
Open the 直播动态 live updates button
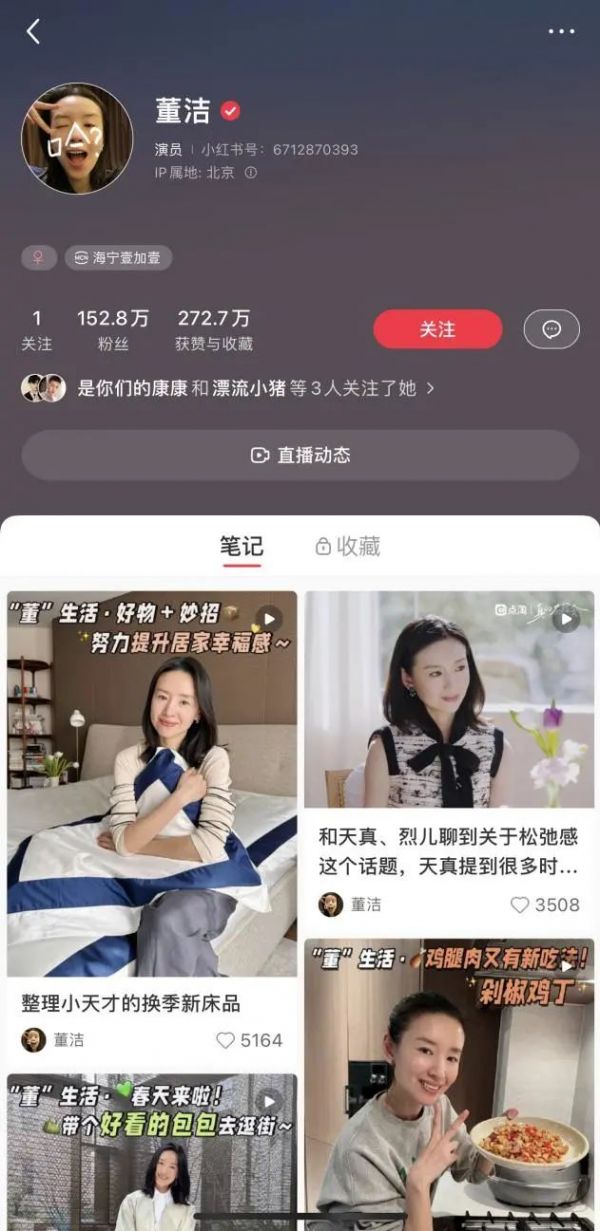(300, 455)
